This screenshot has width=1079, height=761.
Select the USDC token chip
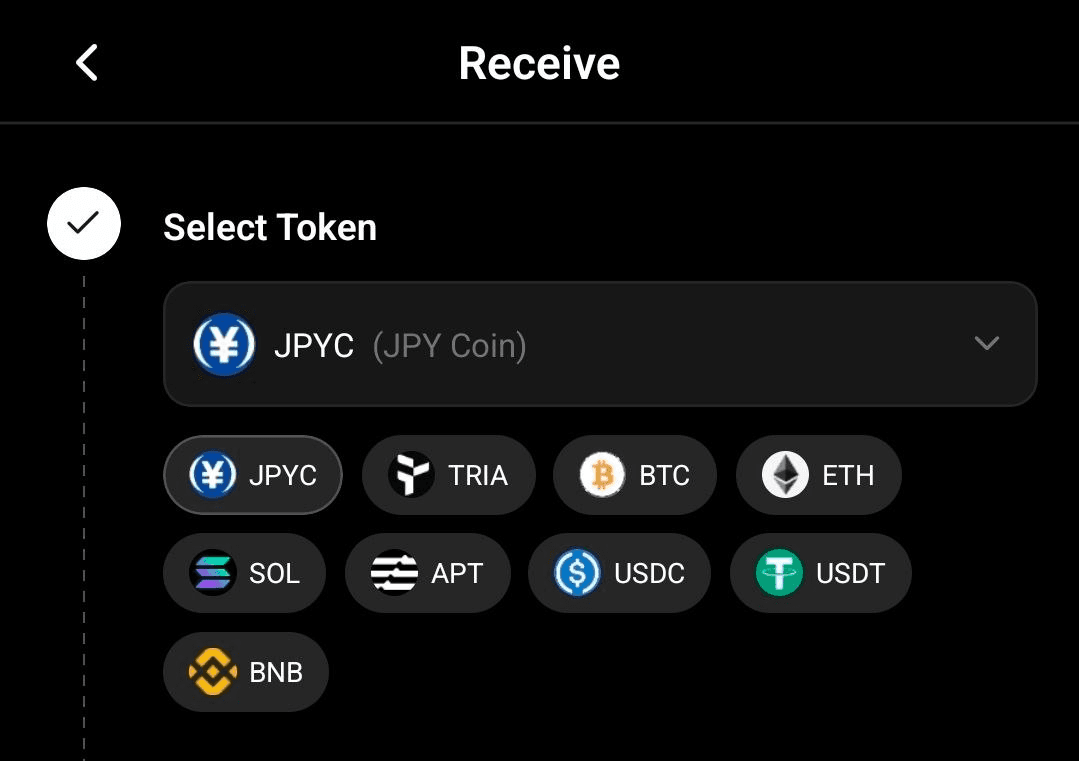[x=619, y=573]
